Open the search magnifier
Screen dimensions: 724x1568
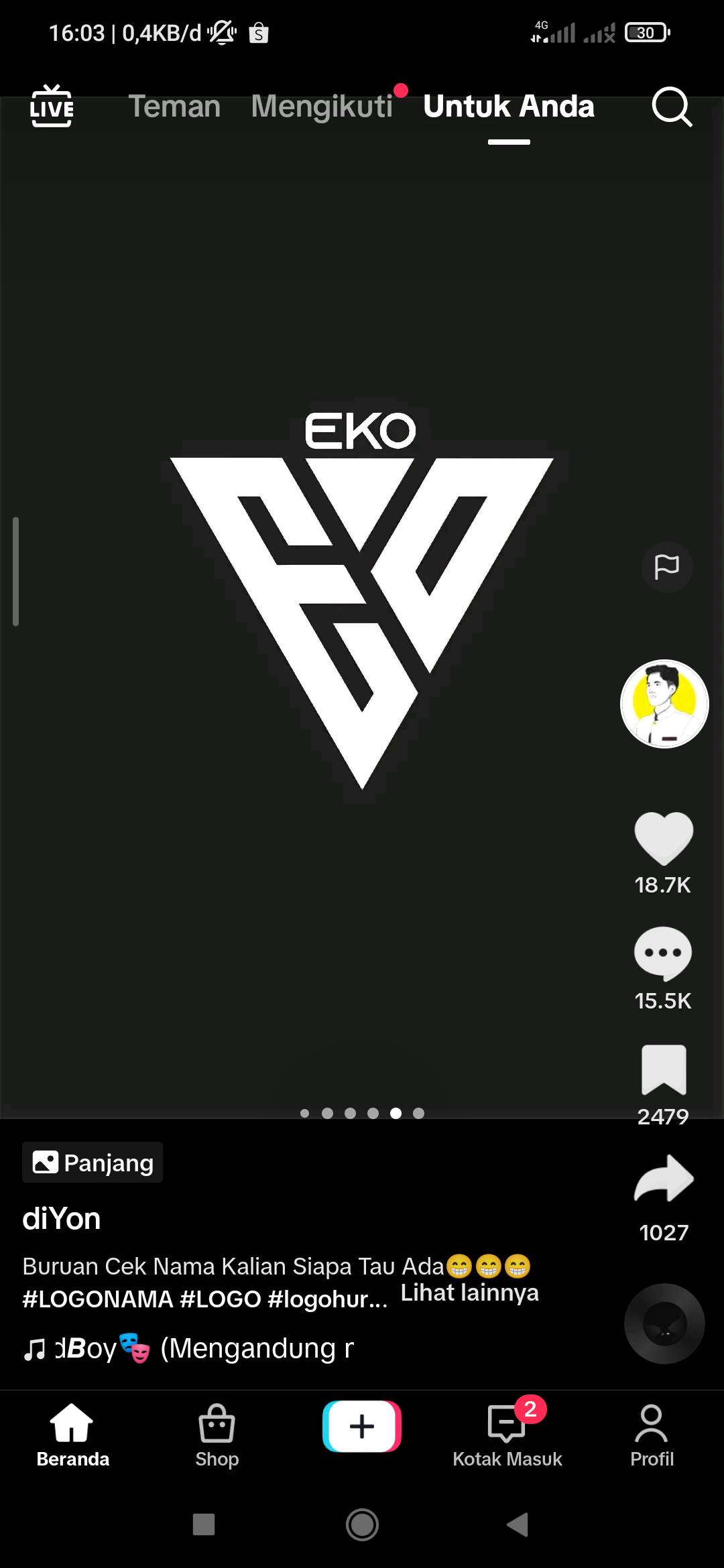[x=672, y=107]
